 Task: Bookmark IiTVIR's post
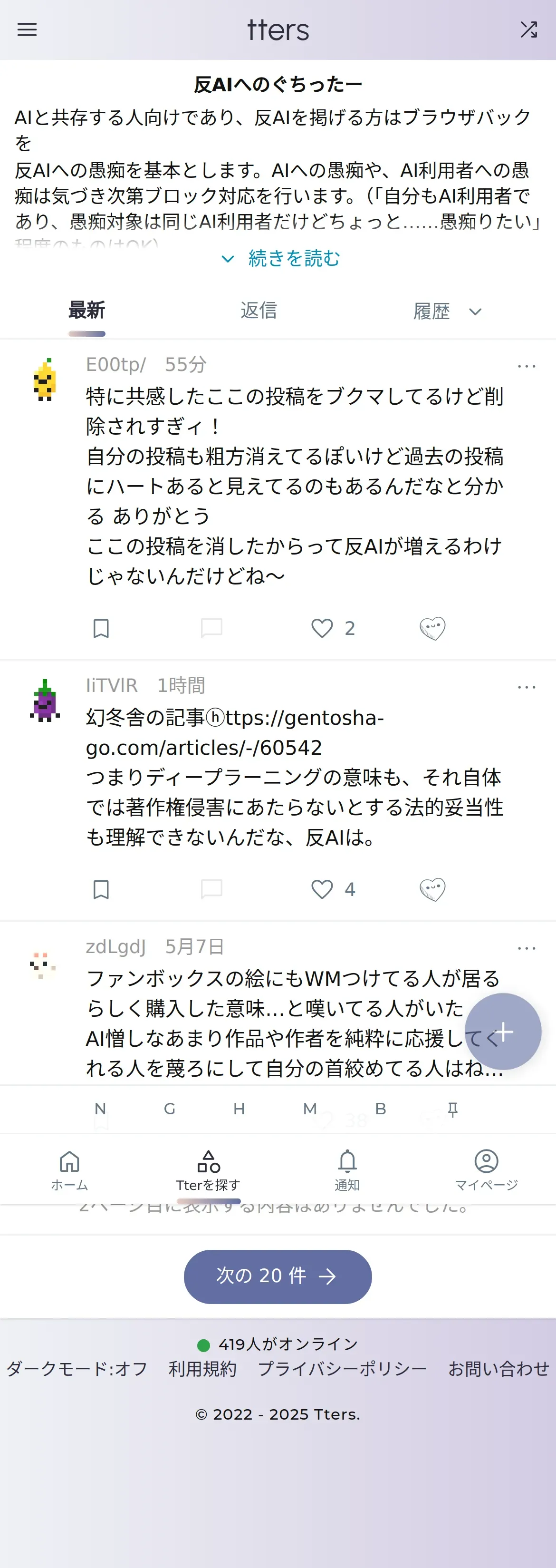point(101,889)
